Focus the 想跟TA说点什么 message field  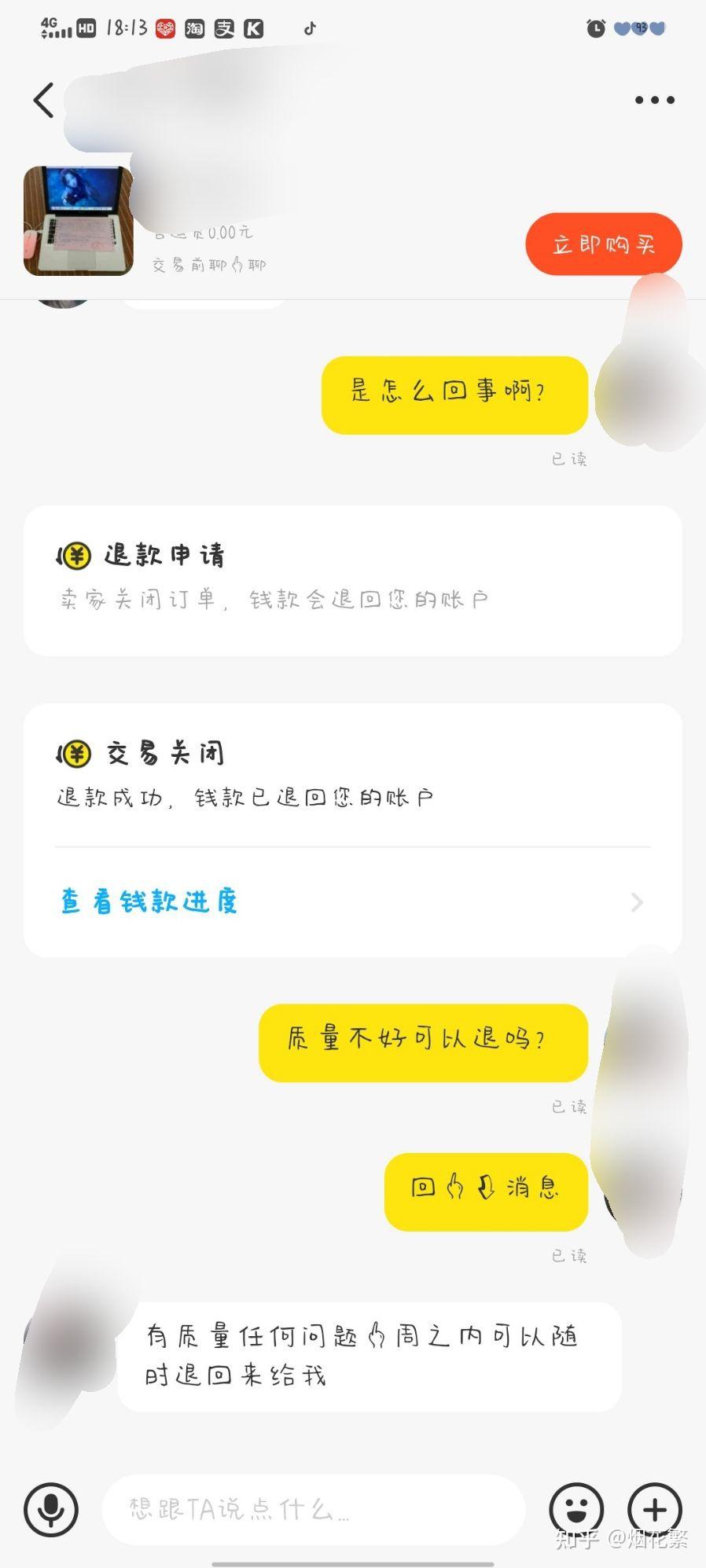314,1509
